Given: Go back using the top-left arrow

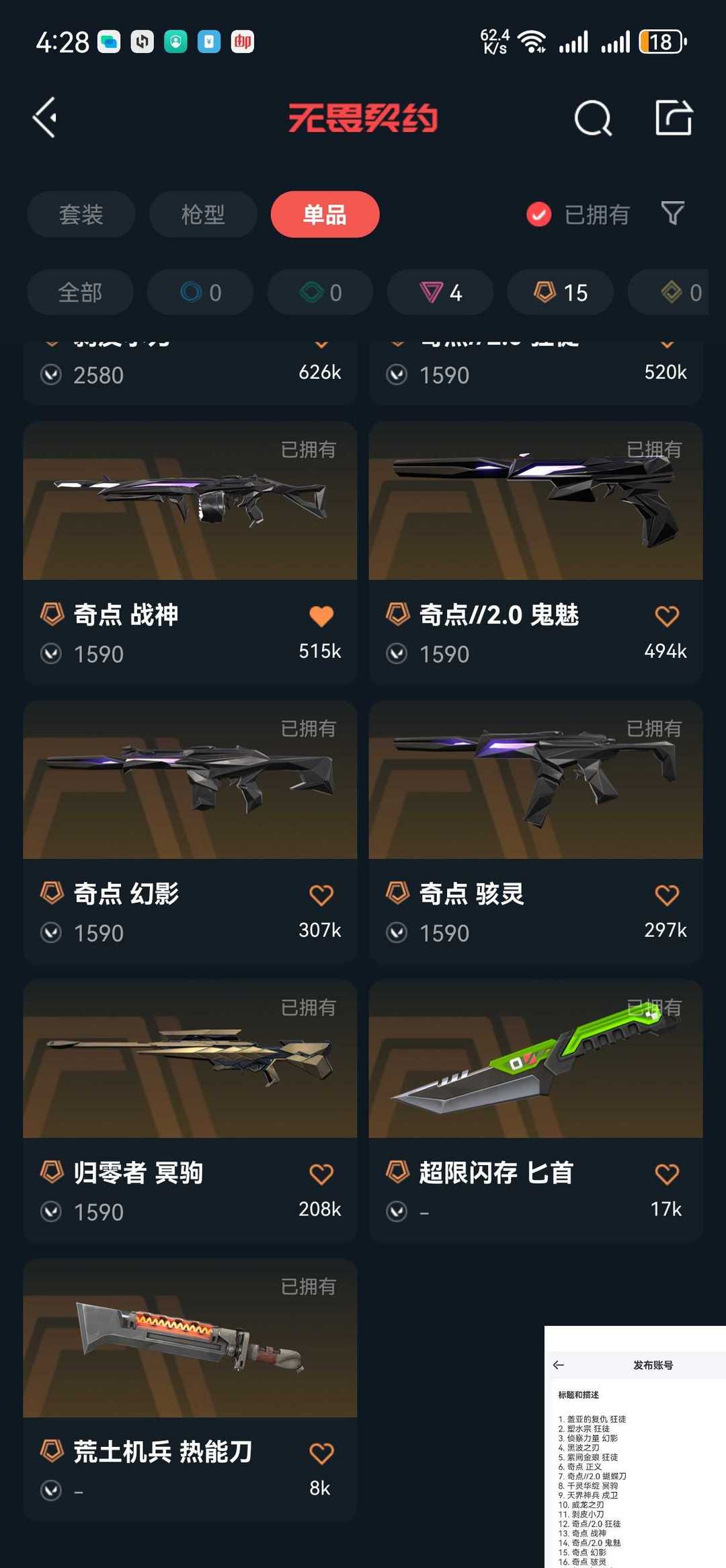Looking at the screenshot, I should pos(45,118).
